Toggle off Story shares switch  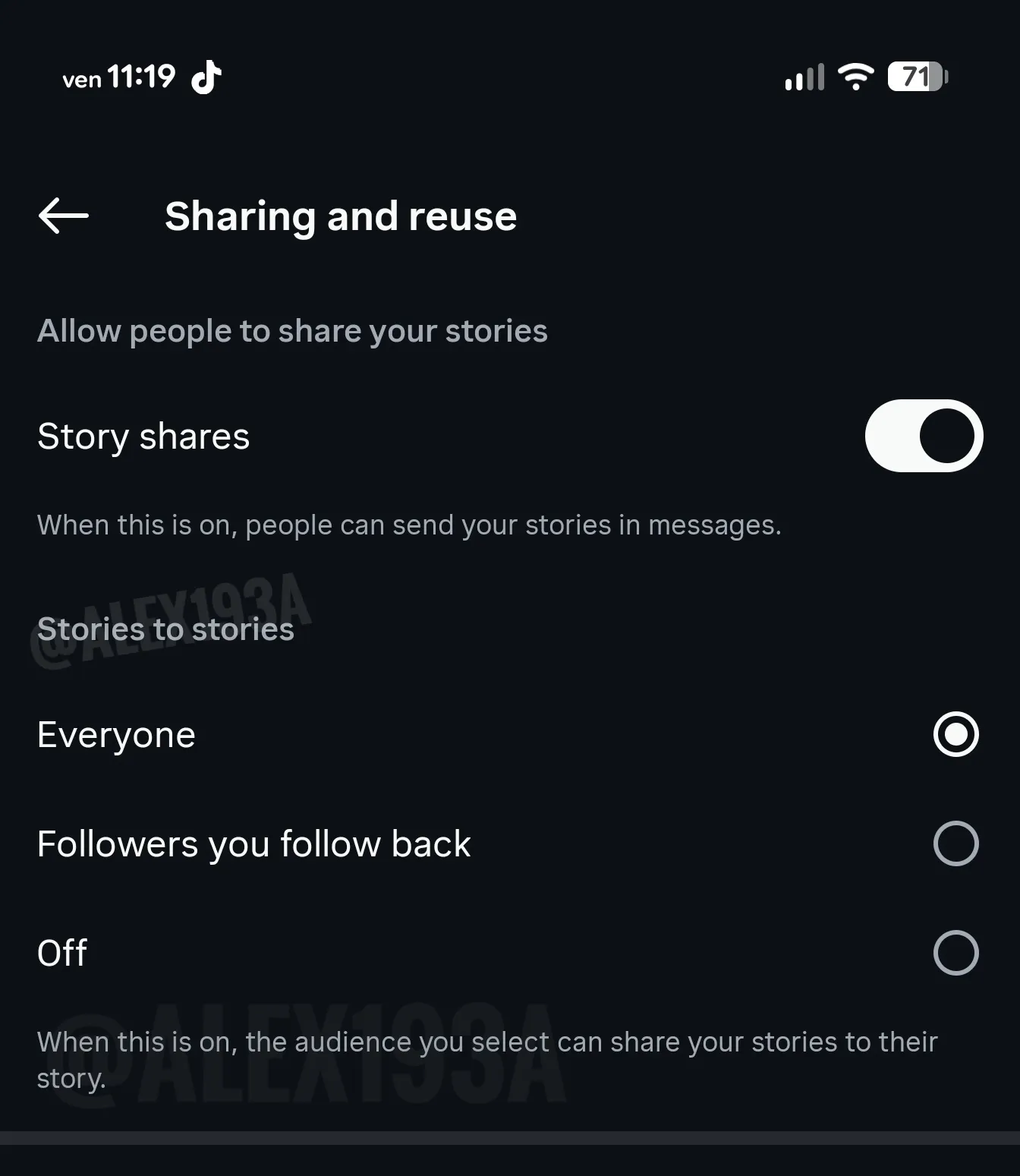[x=924, y=436]
